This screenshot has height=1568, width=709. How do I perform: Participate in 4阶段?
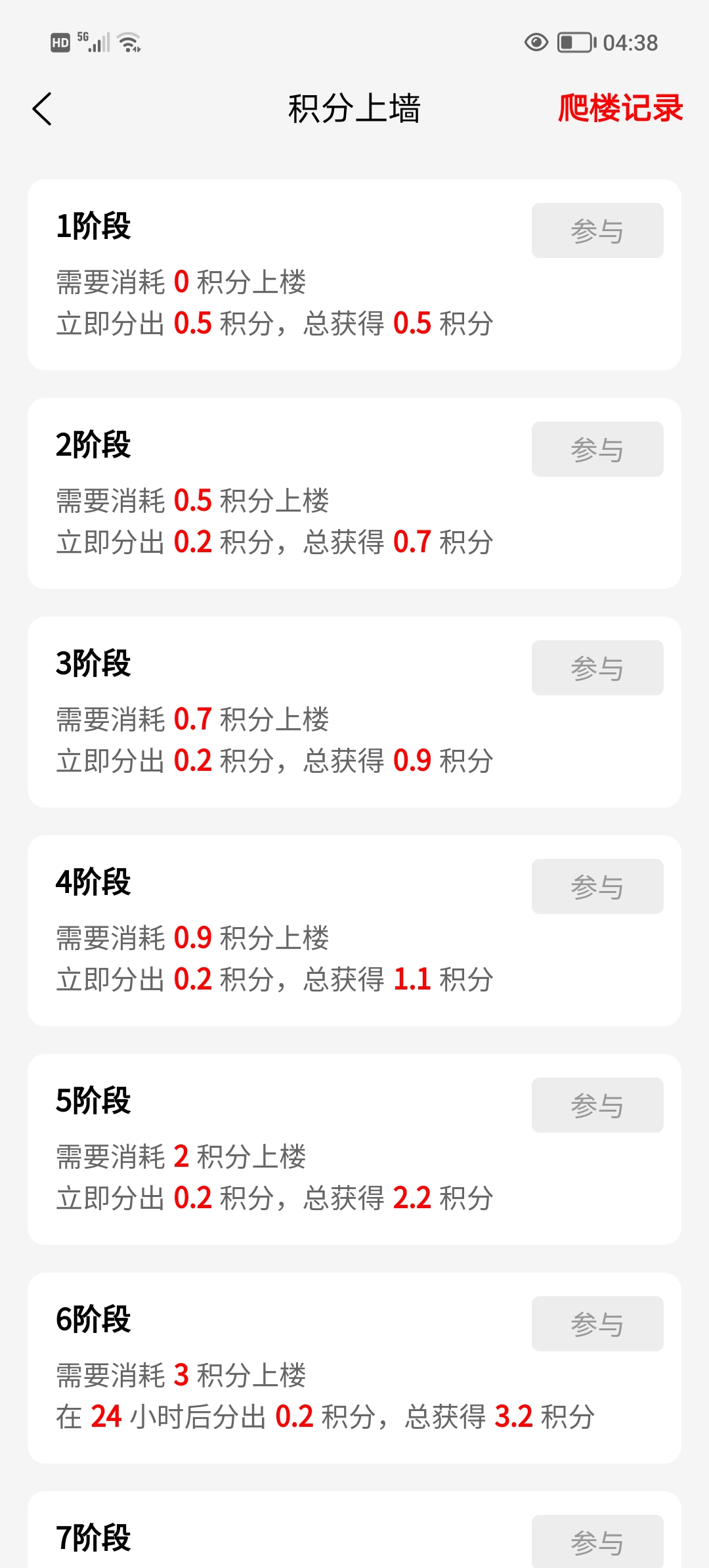(597, 886)
